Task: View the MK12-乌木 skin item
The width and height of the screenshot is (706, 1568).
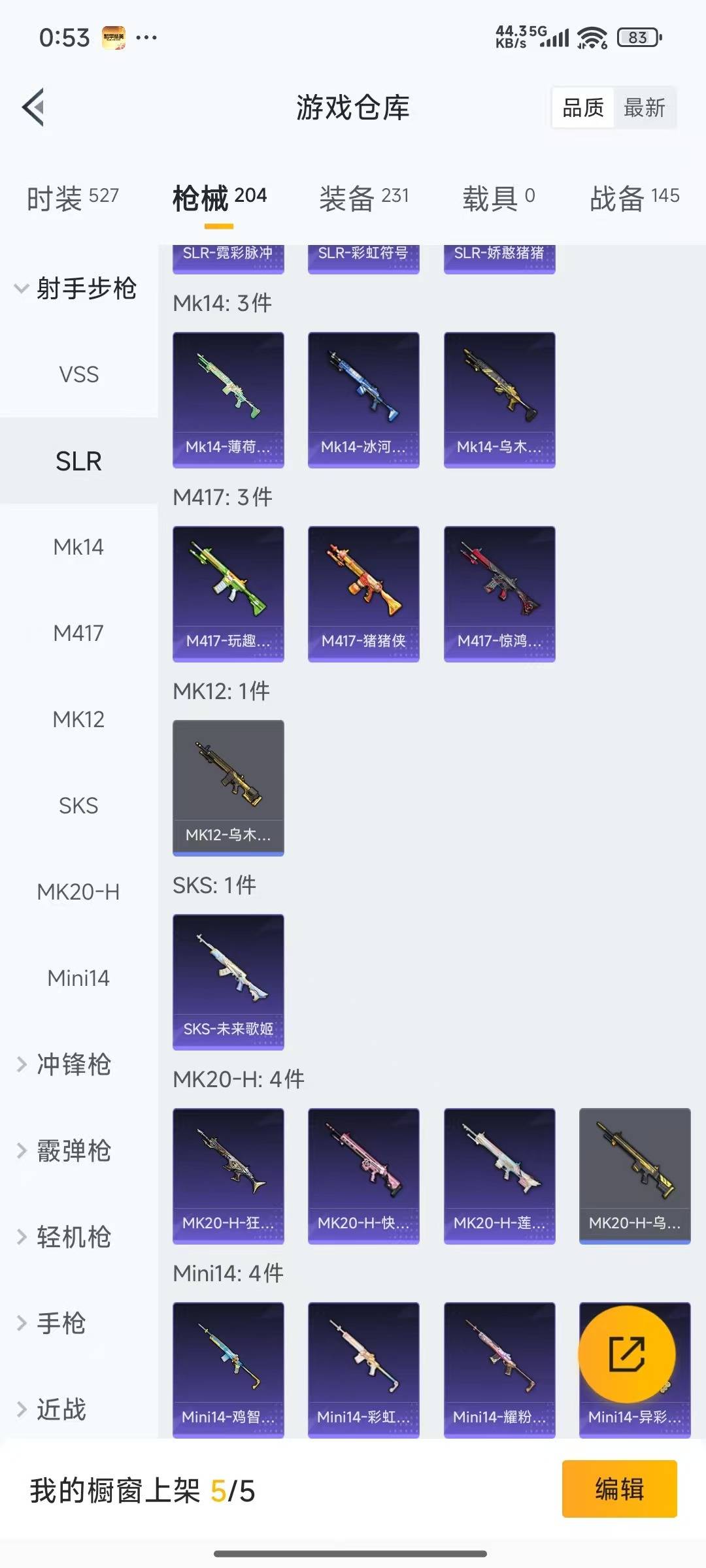Action: point(228,787)
